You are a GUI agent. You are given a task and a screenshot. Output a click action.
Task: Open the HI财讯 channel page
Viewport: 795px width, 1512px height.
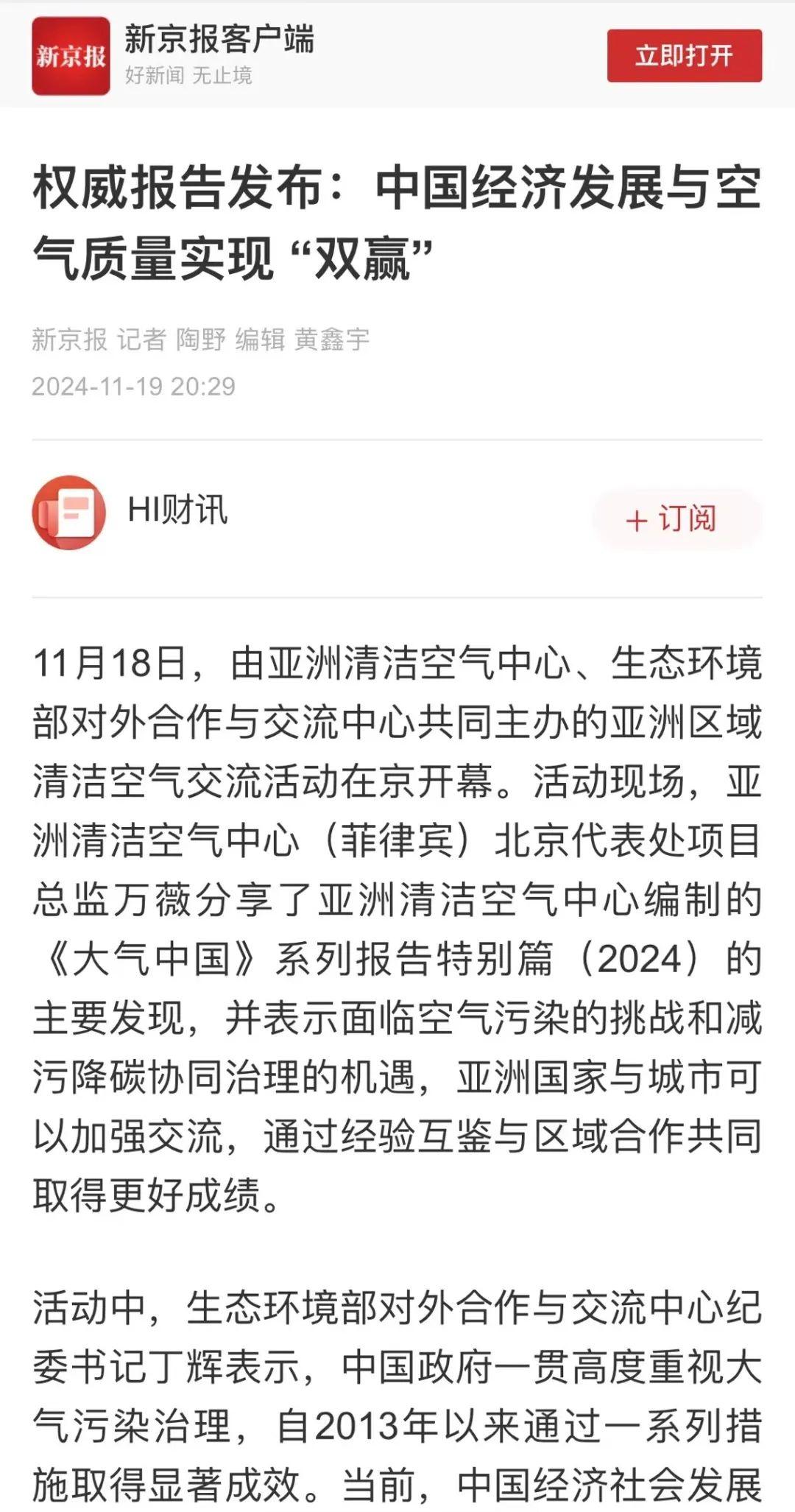177,511
